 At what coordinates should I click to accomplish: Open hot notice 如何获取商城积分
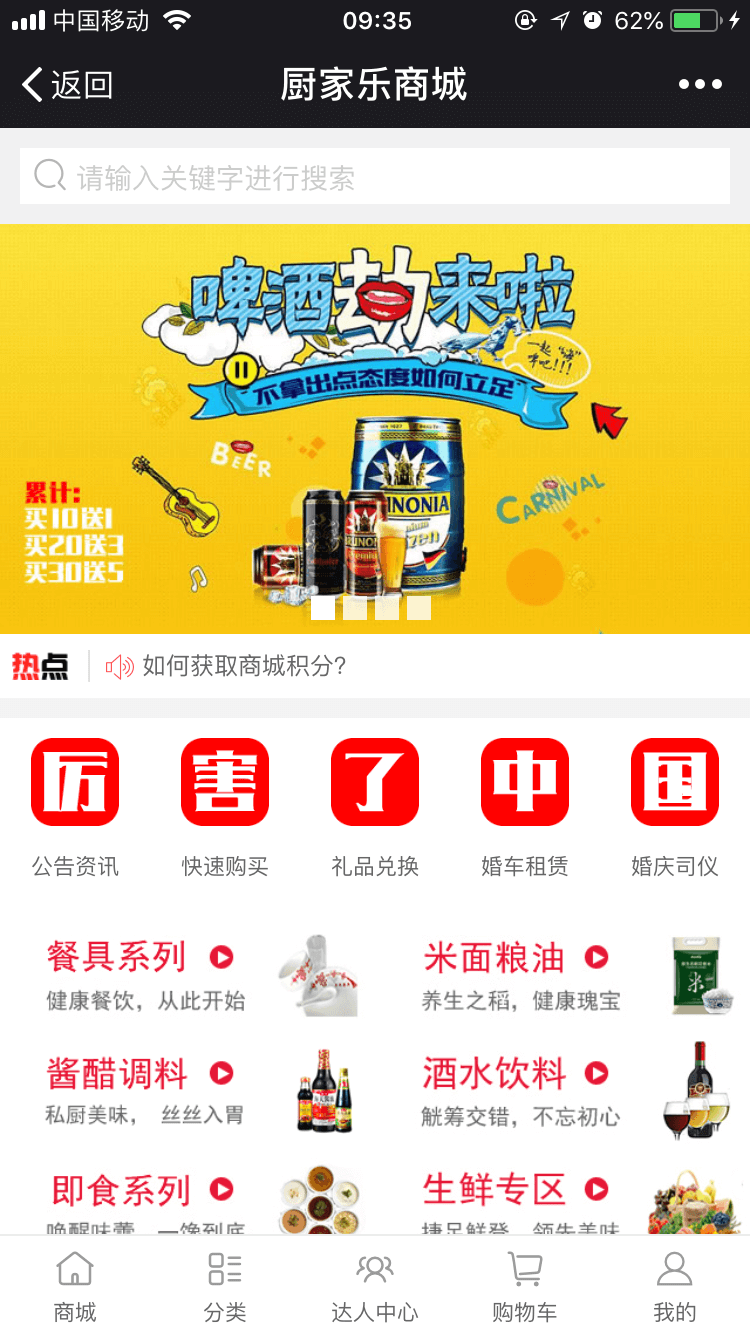tap(244, 666)
